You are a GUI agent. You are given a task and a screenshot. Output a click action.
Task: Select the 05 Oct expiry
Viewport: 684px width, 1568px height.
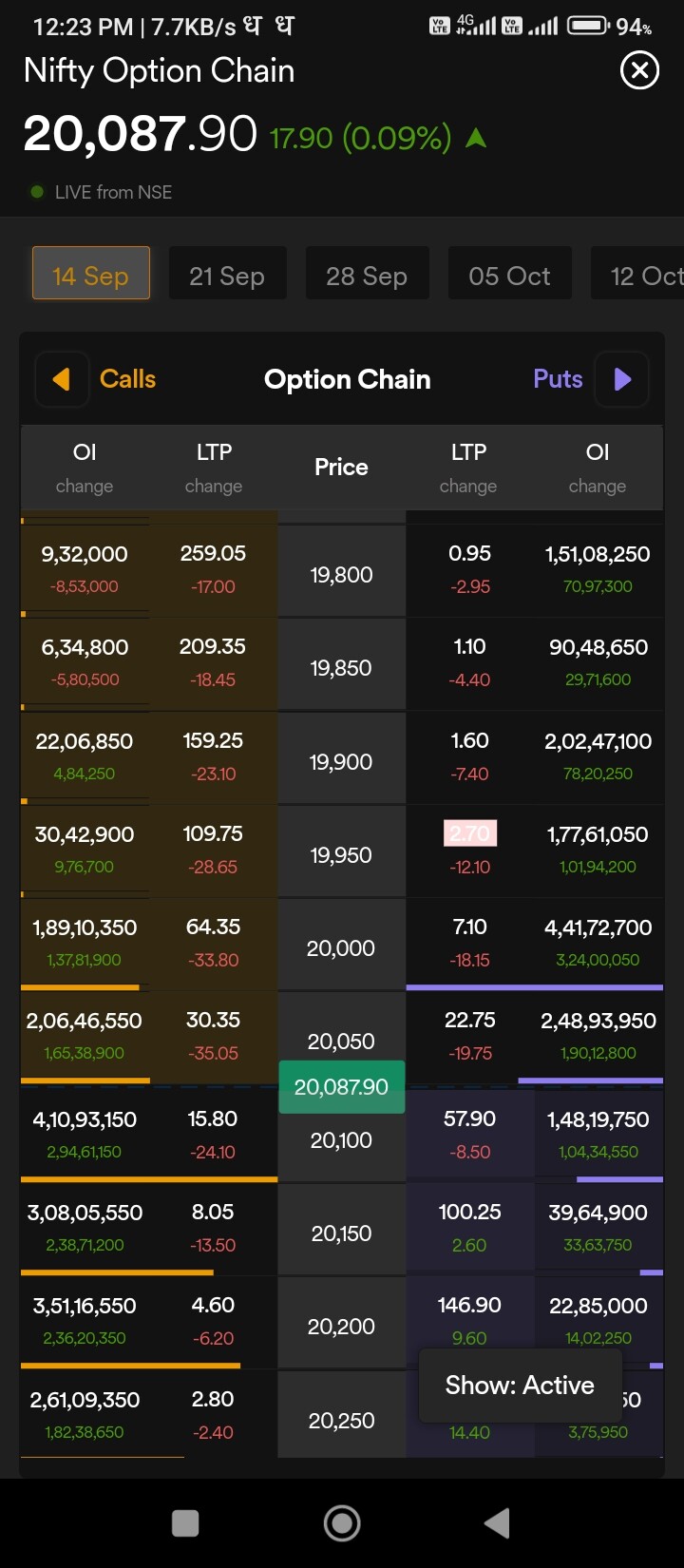509,274
